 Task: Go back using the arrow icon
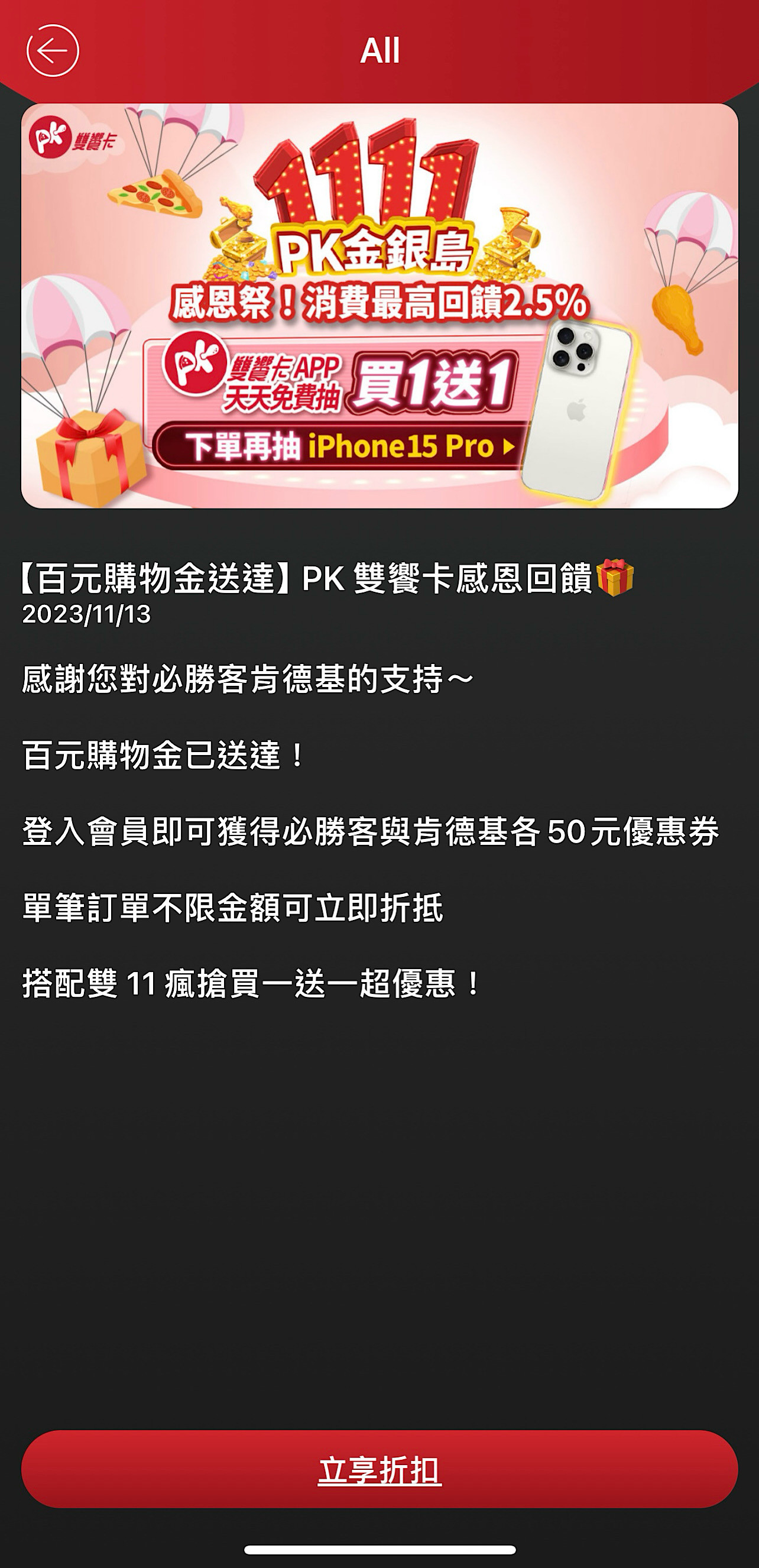53,50
